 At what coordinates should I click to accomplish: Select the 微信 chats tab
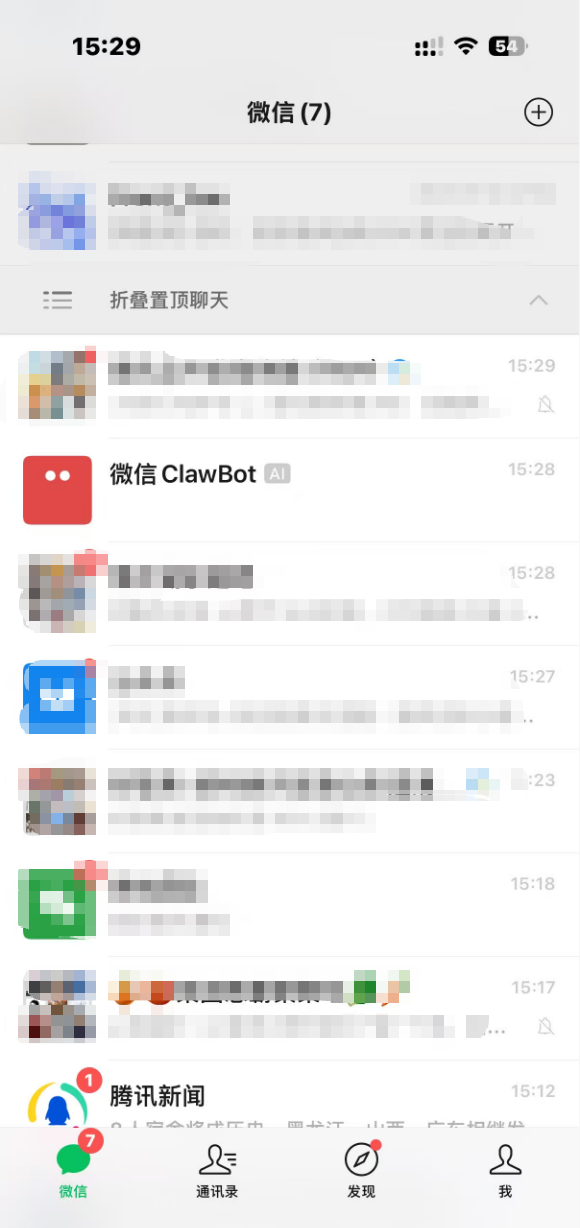pos(73,1170)
